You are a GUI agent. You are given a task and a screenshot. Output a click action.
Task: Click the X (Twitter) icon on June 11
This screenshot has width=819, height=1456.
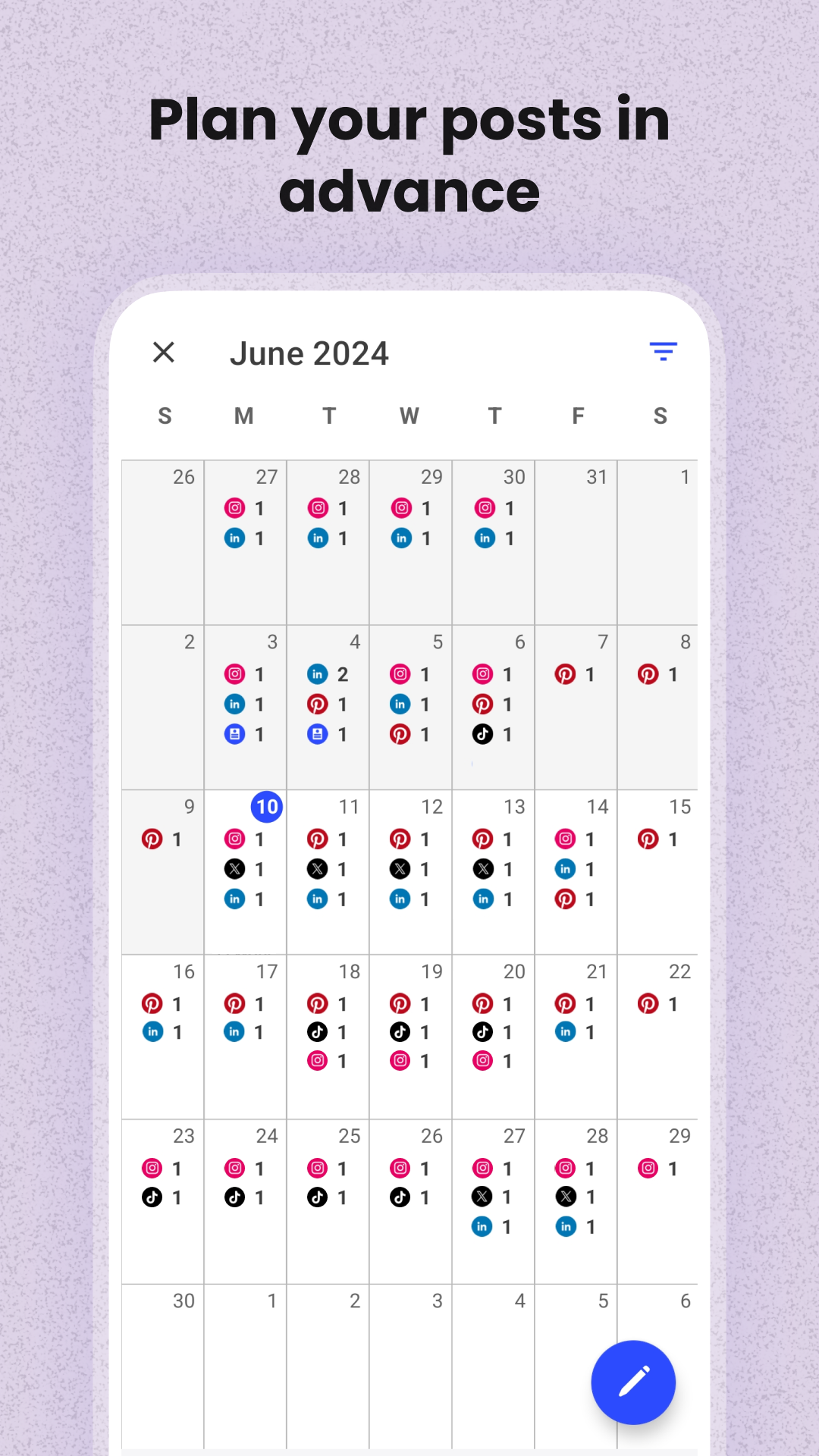point(318,869)
